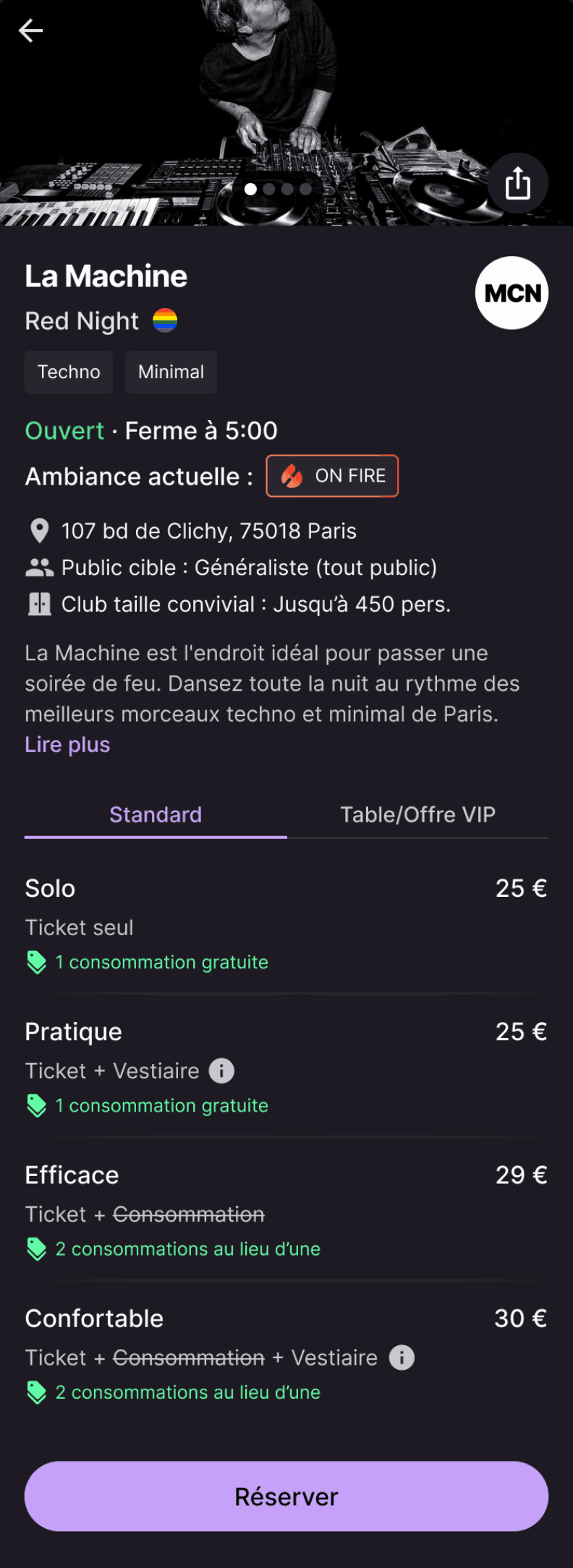The image size is (573, 1568).
Task: Tap the Techno genre chip
Action: (x=69, y=372)
